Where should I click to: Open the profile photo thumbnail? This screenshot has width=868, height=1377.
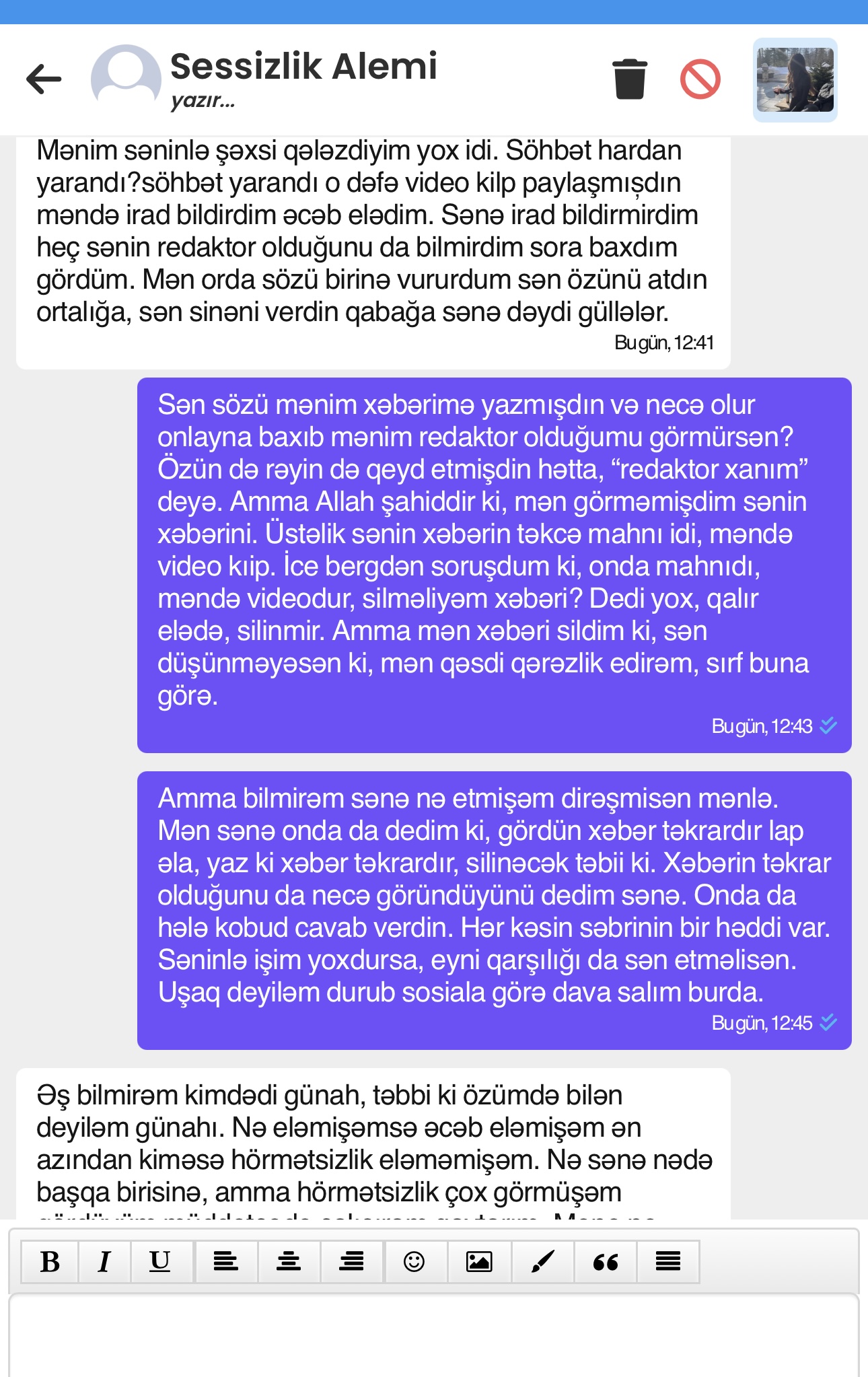click(x=795, y=80)
